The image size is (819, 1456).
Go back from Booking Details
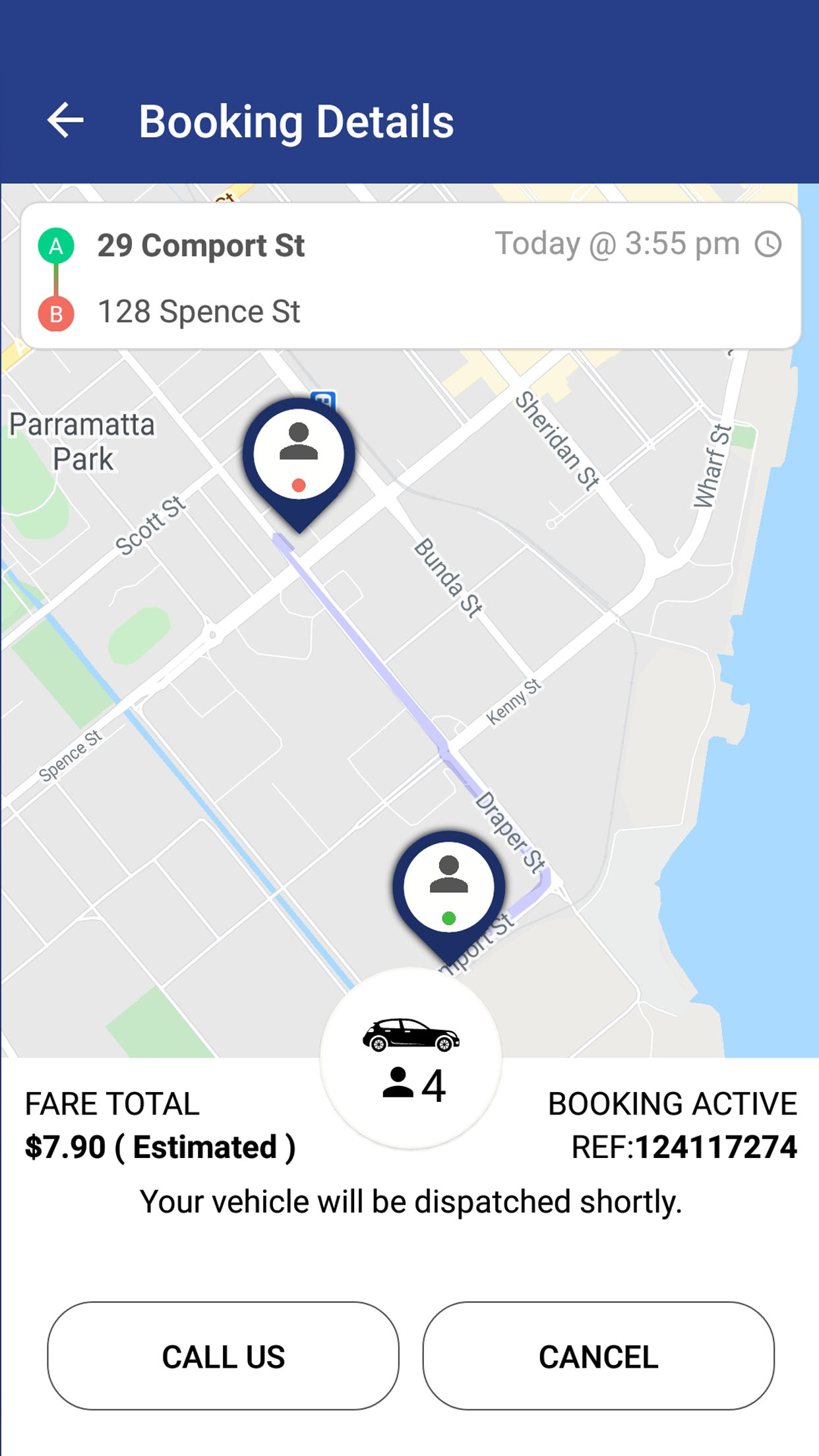[65, 121]
